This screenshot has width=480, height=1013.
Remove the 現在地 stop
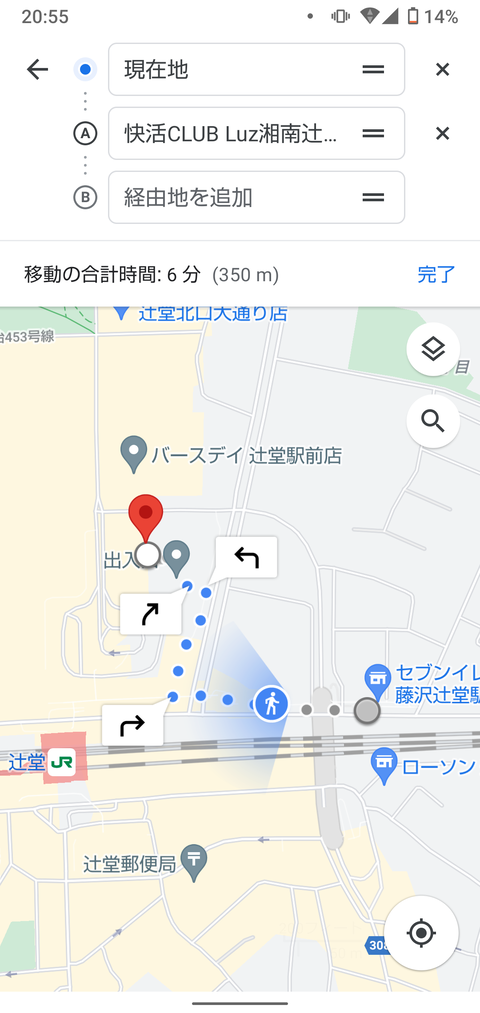click(442, 69)
